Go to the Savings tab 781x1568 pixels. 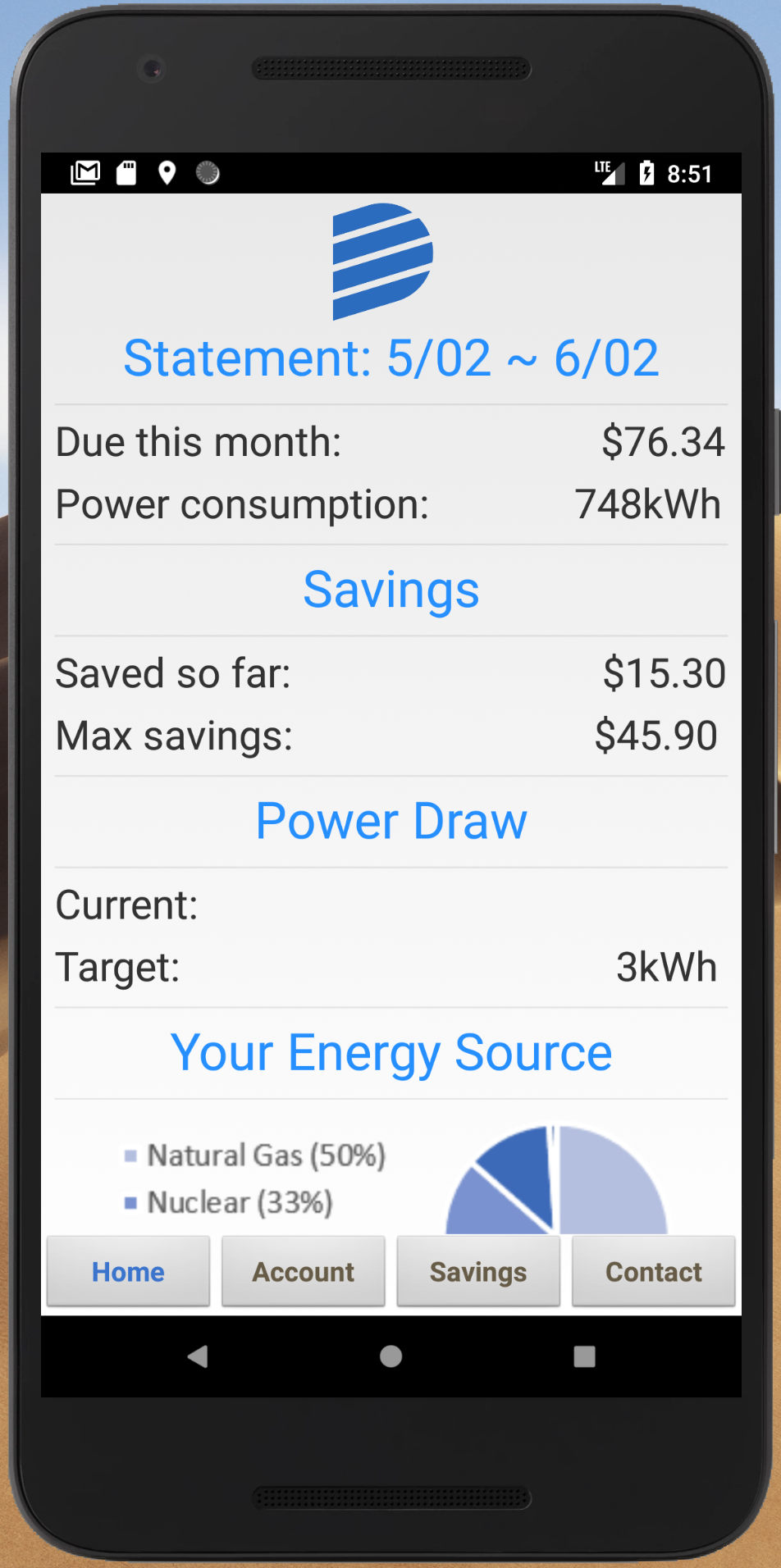click(478, 1271)
